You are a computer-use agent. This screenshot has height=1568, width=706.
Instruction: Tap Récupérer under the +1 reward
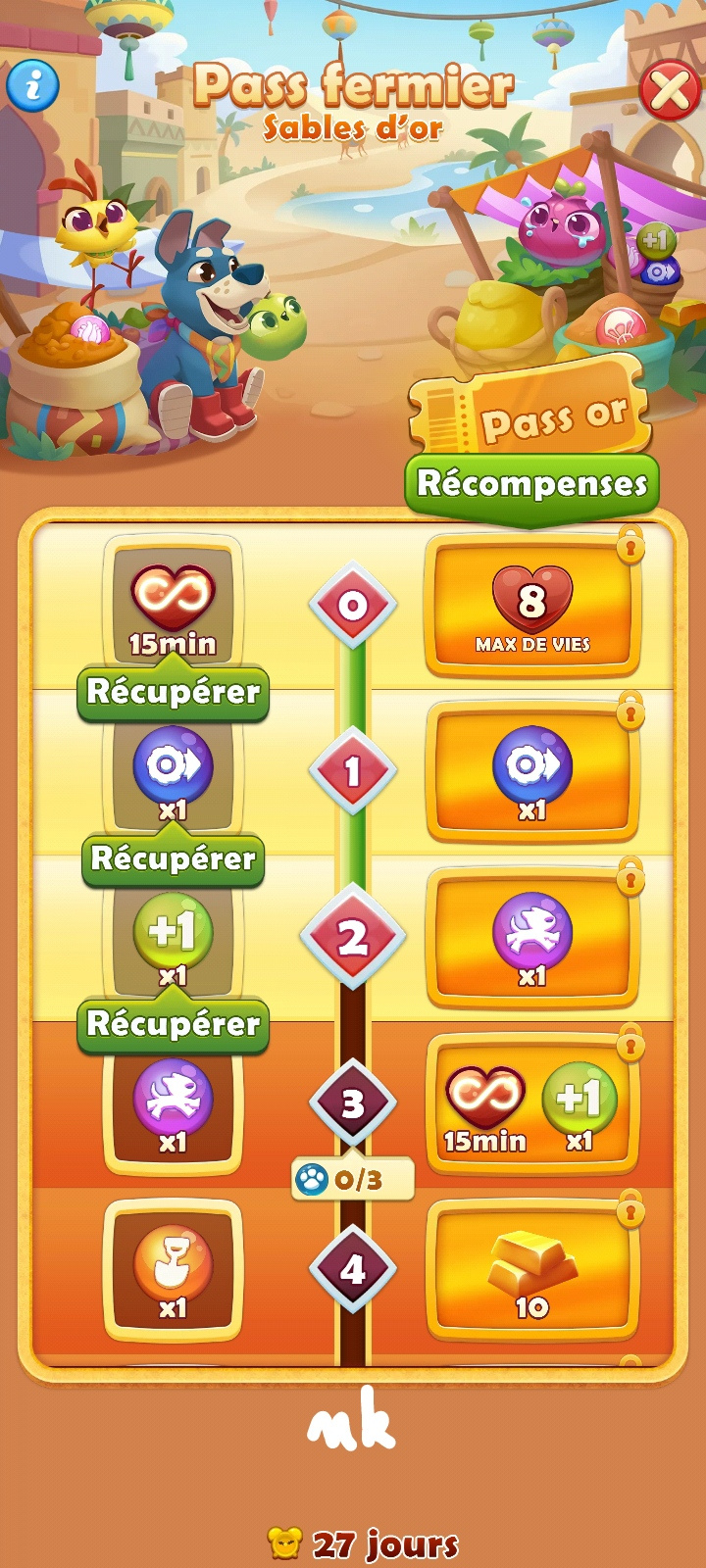tap(173, 1024)
